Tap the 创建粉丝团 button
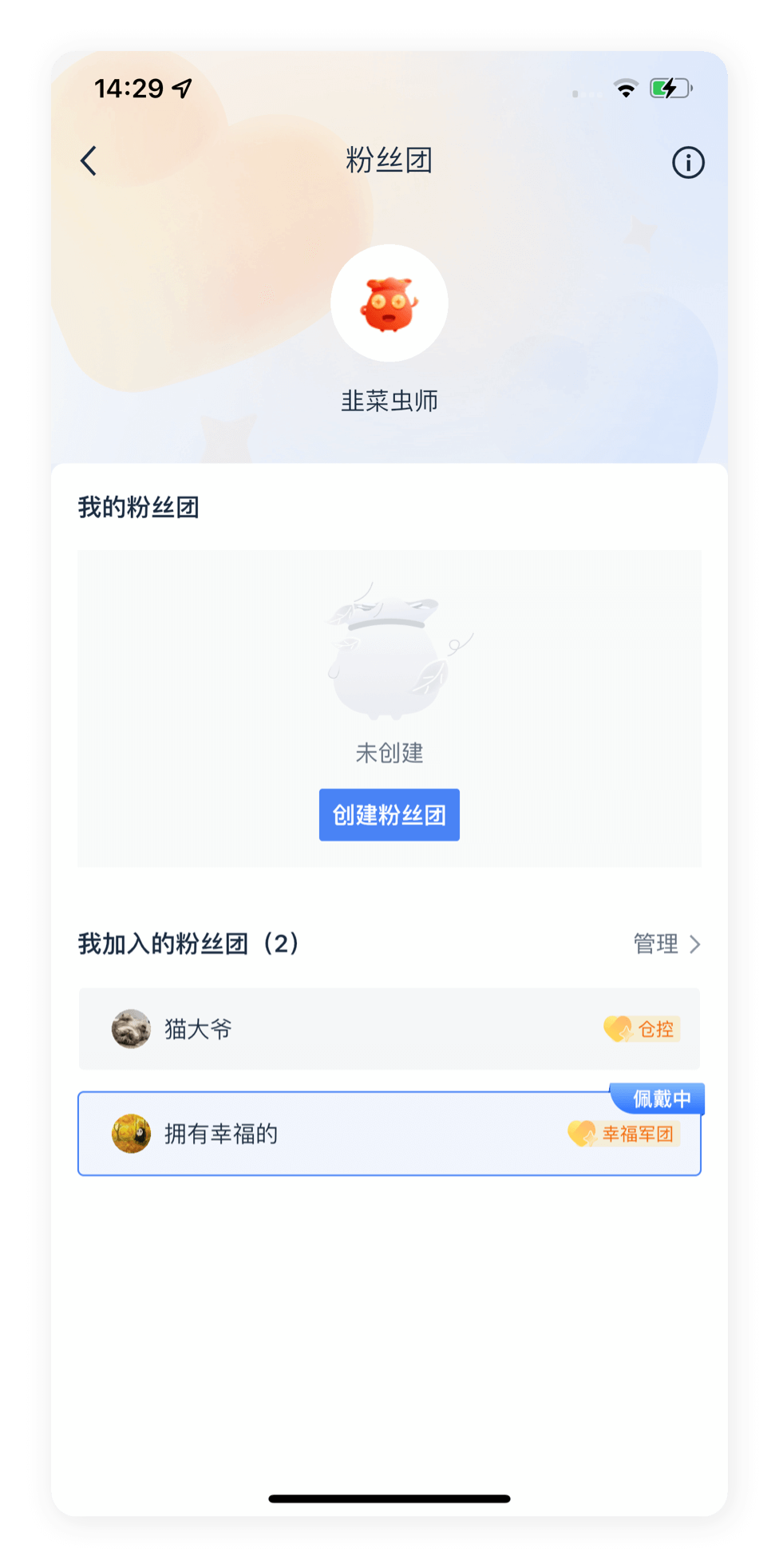 coord(389,814)
